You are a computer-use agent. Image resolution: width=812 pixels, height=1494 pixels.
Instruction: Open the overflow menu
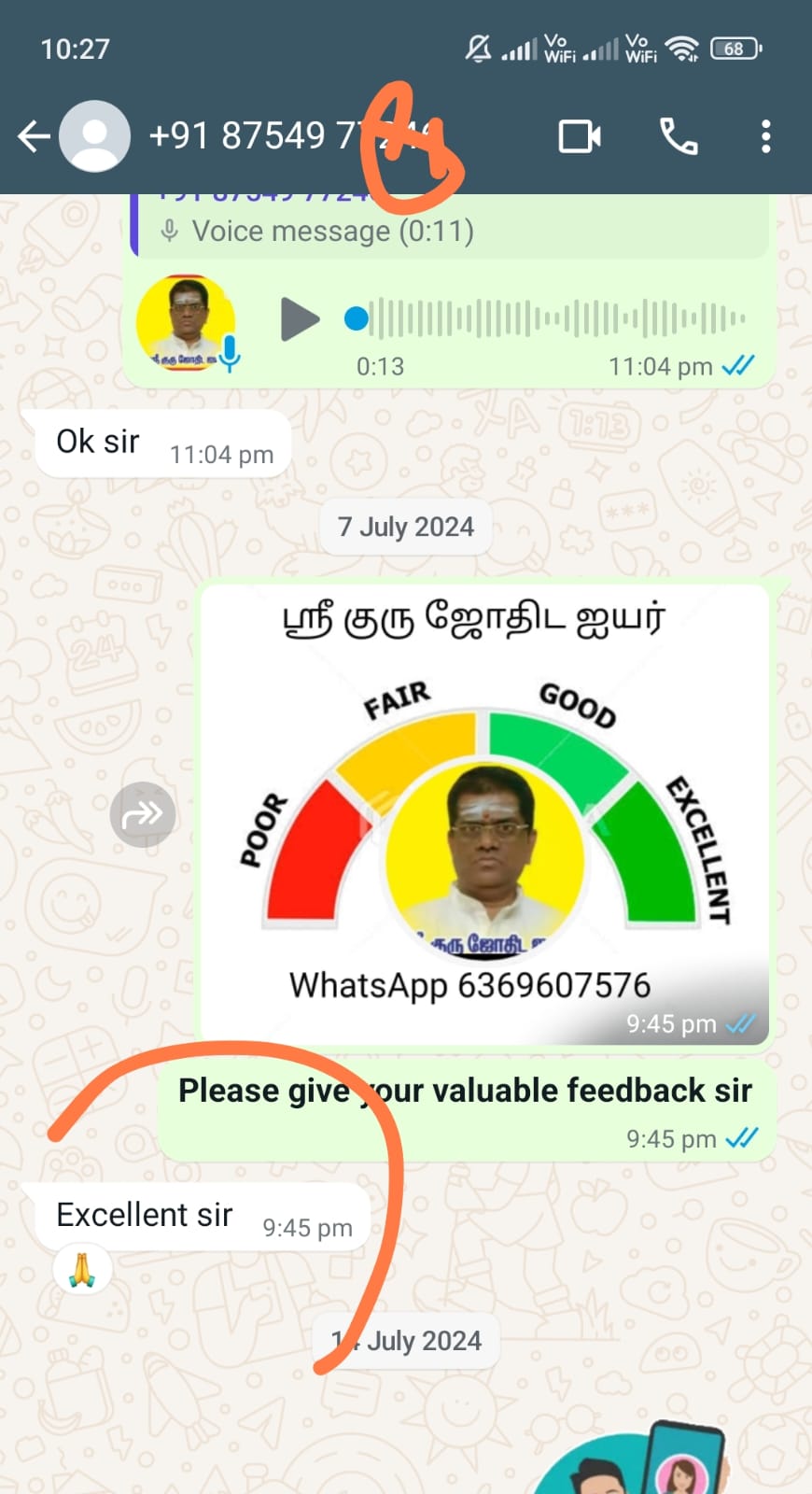[765, 137]
